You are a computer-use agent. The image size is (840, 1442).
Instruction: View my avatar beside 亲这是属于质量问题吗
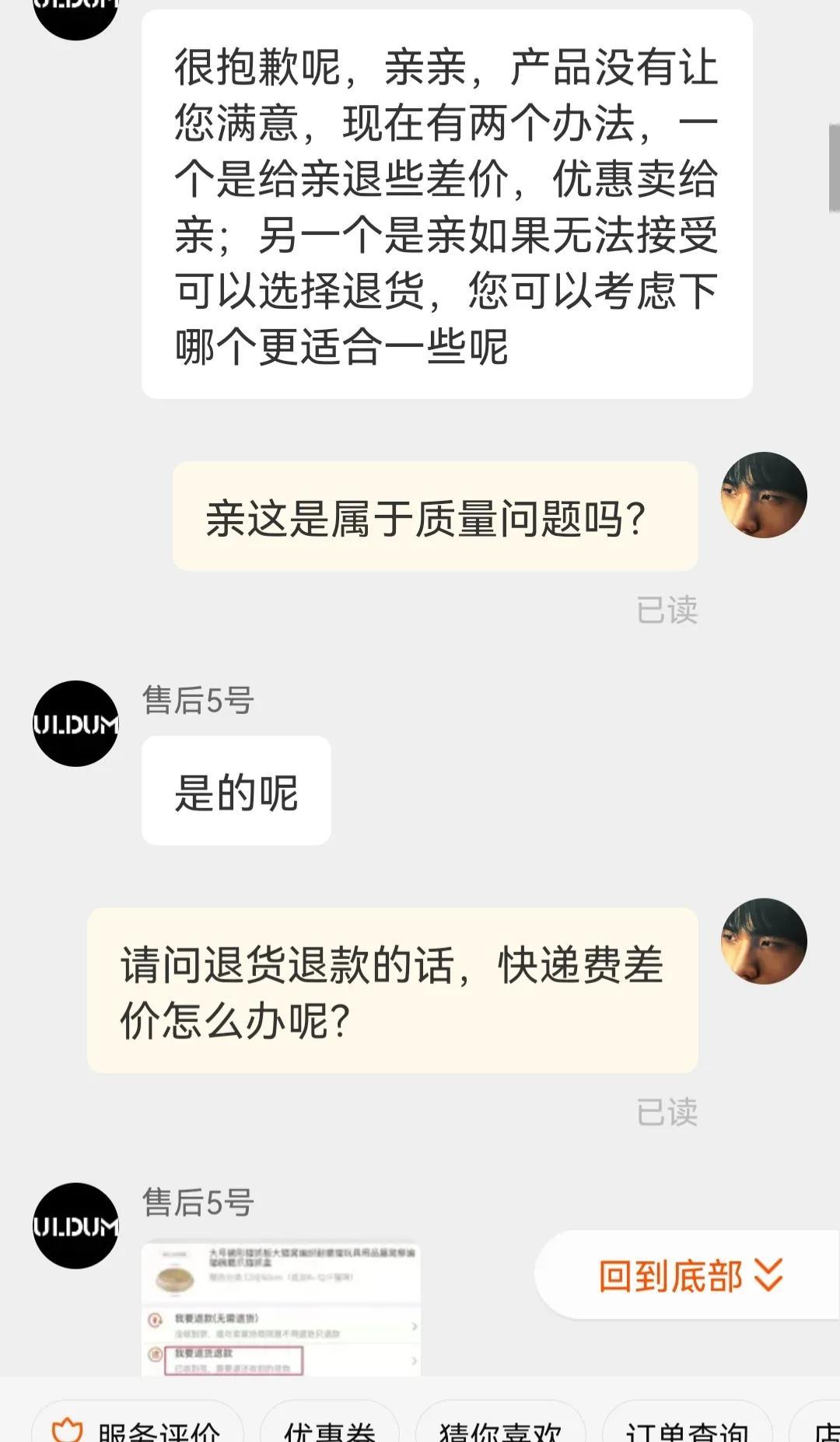764,495
